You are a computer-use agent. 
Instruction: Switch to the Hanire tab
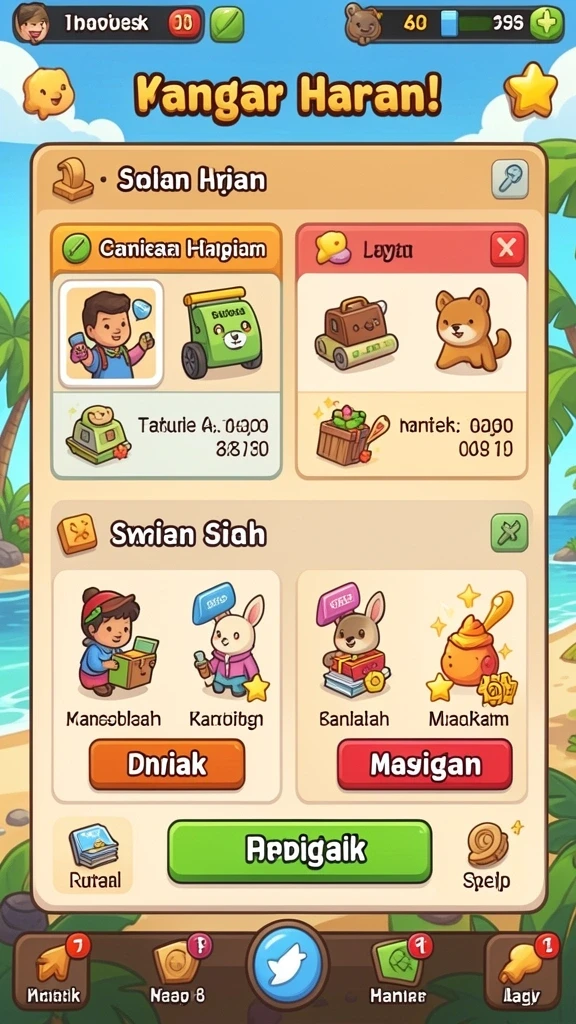pyautogui.click(x=398, y=970)
